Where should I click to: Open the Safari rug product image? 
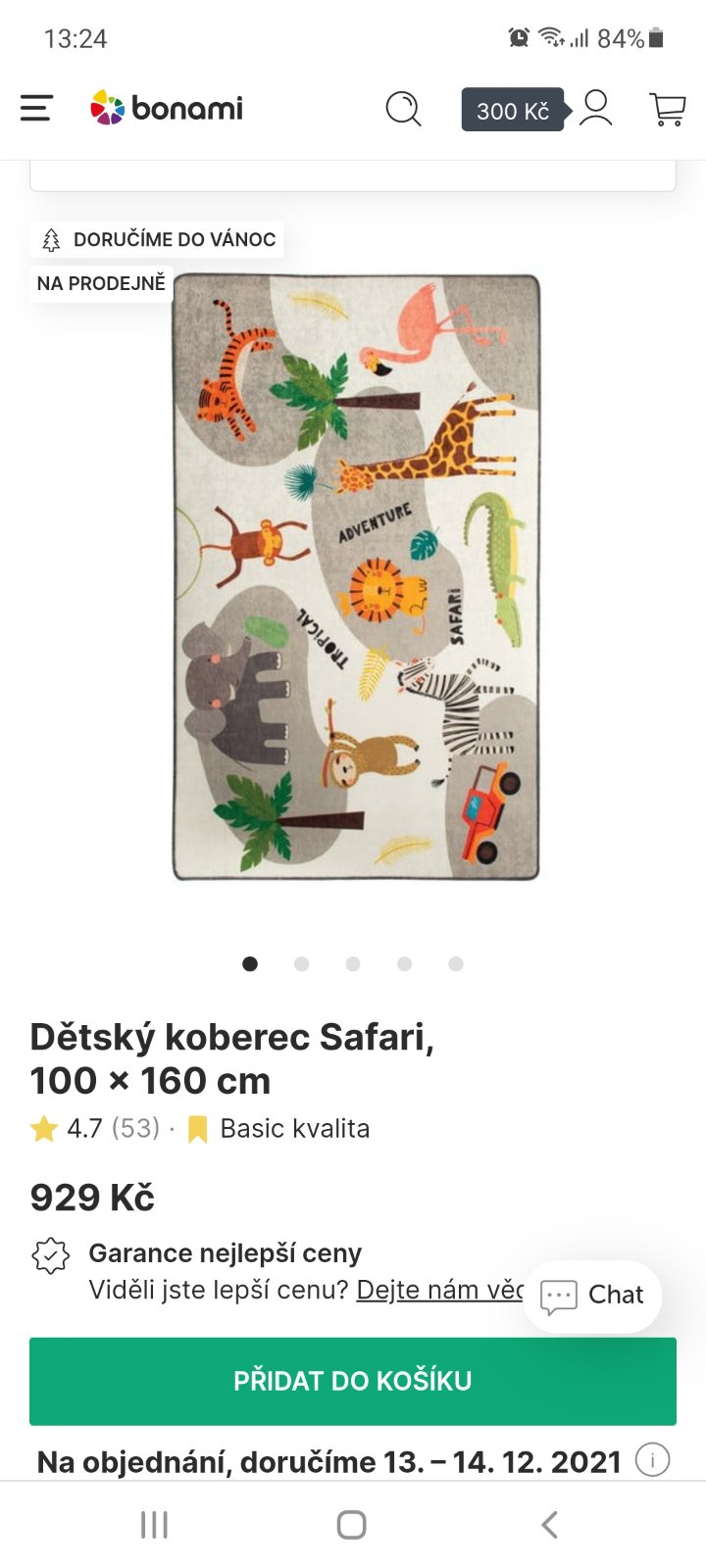click(356, 577)
